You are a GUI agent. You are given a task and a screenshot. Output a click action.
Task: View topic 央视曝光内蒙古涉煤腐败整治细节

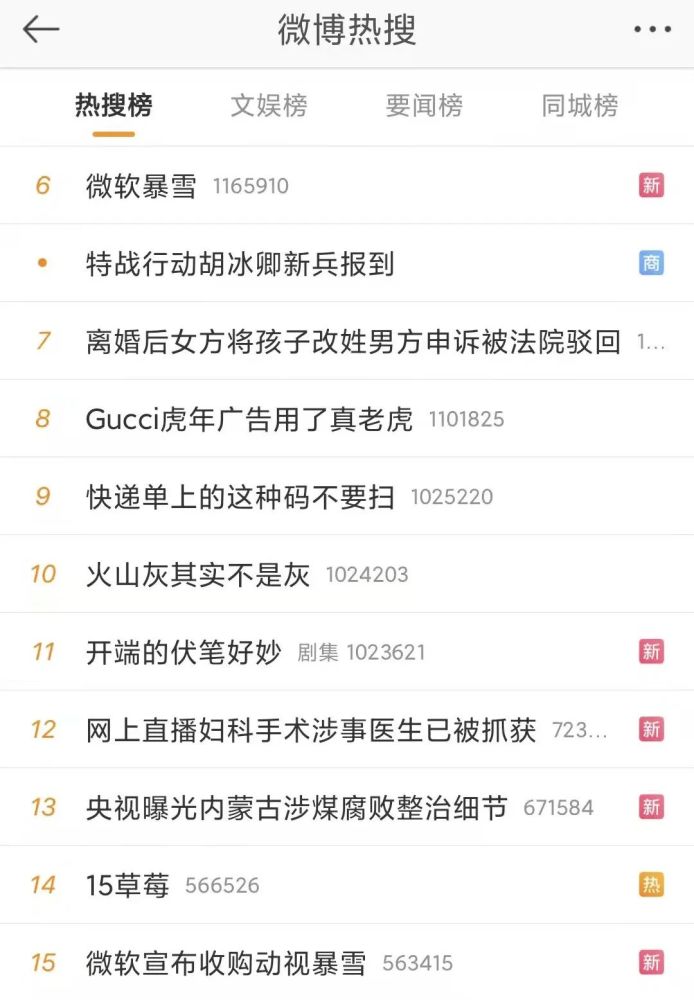click(297, 808)
